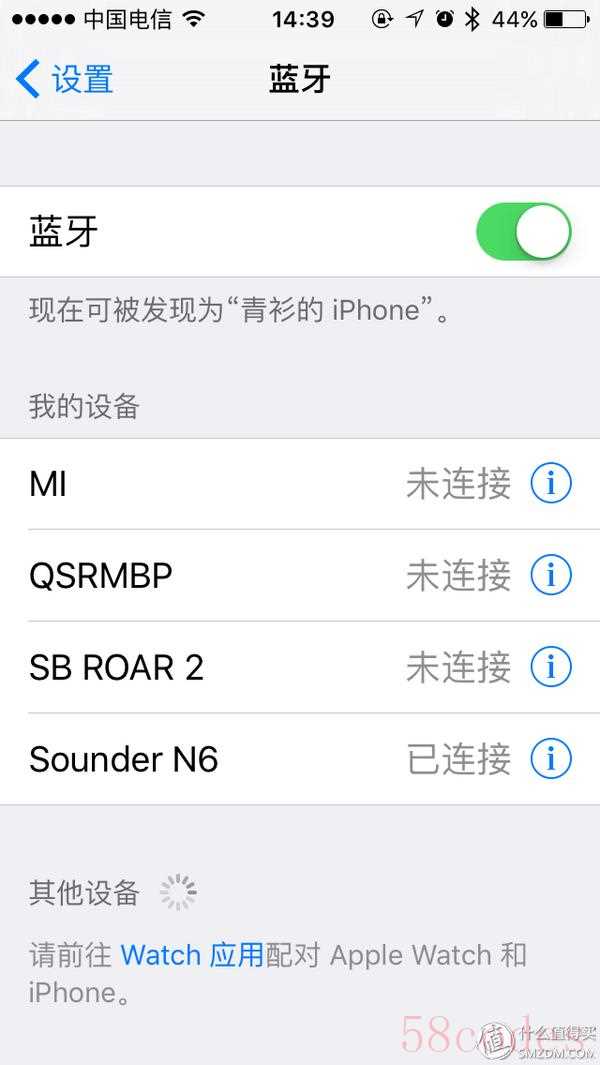View info details for QSRMBP
Image resolution: width=600 pixels, height=1065 pixels.
[x=551, y=575]
